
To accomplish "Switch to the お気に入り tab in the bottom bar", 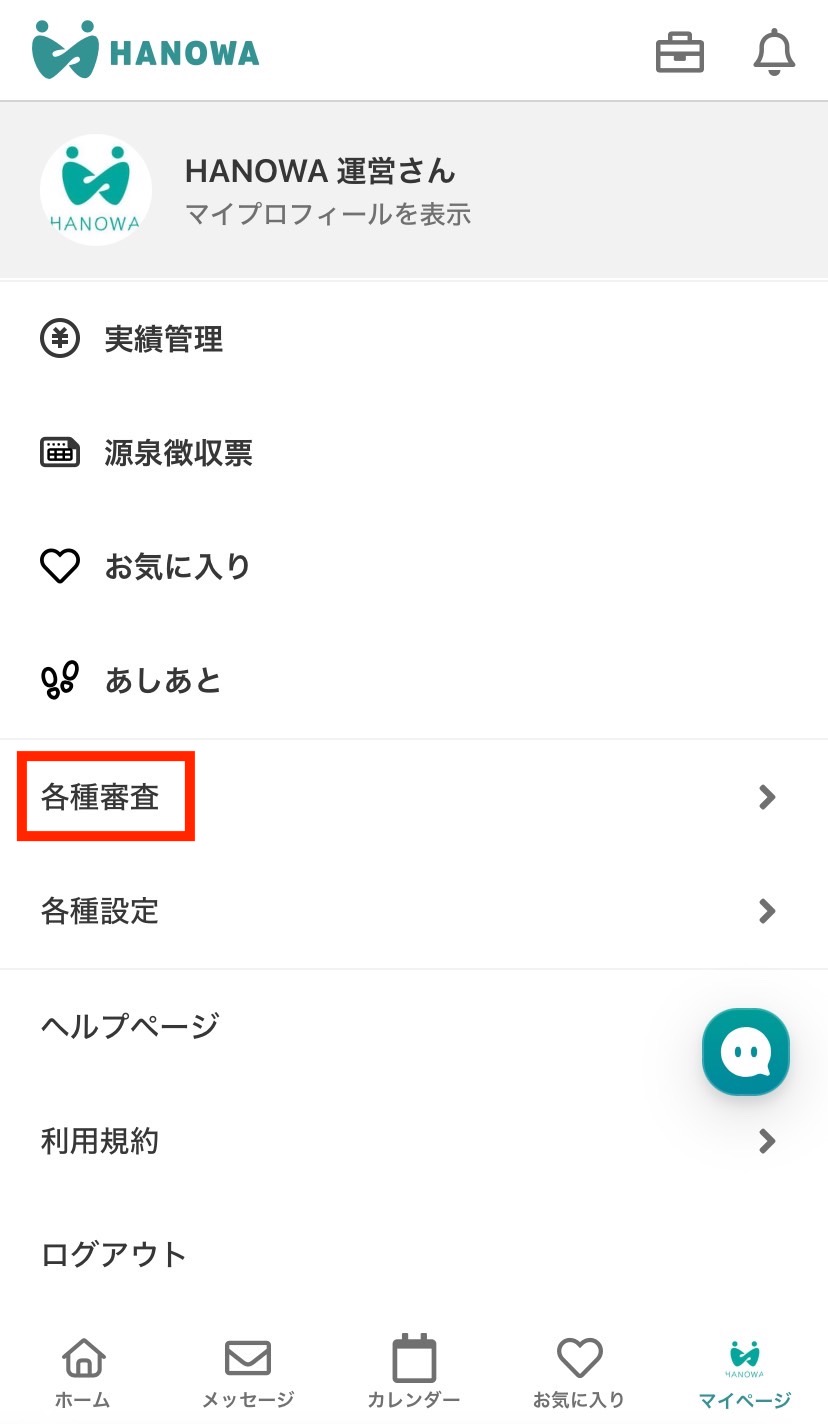I will tap(579, 1372).
